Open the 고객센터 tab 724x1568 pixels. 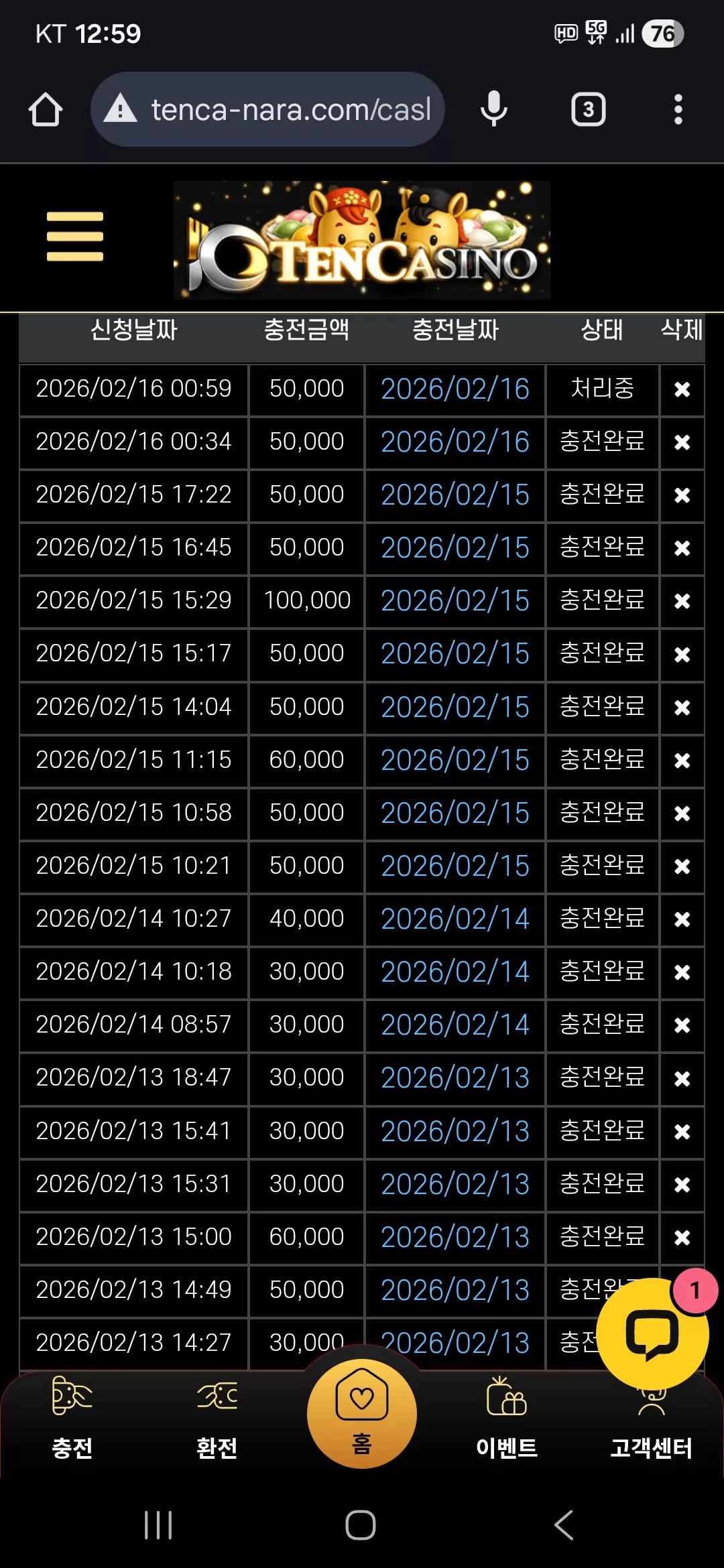pos(652,1427)
